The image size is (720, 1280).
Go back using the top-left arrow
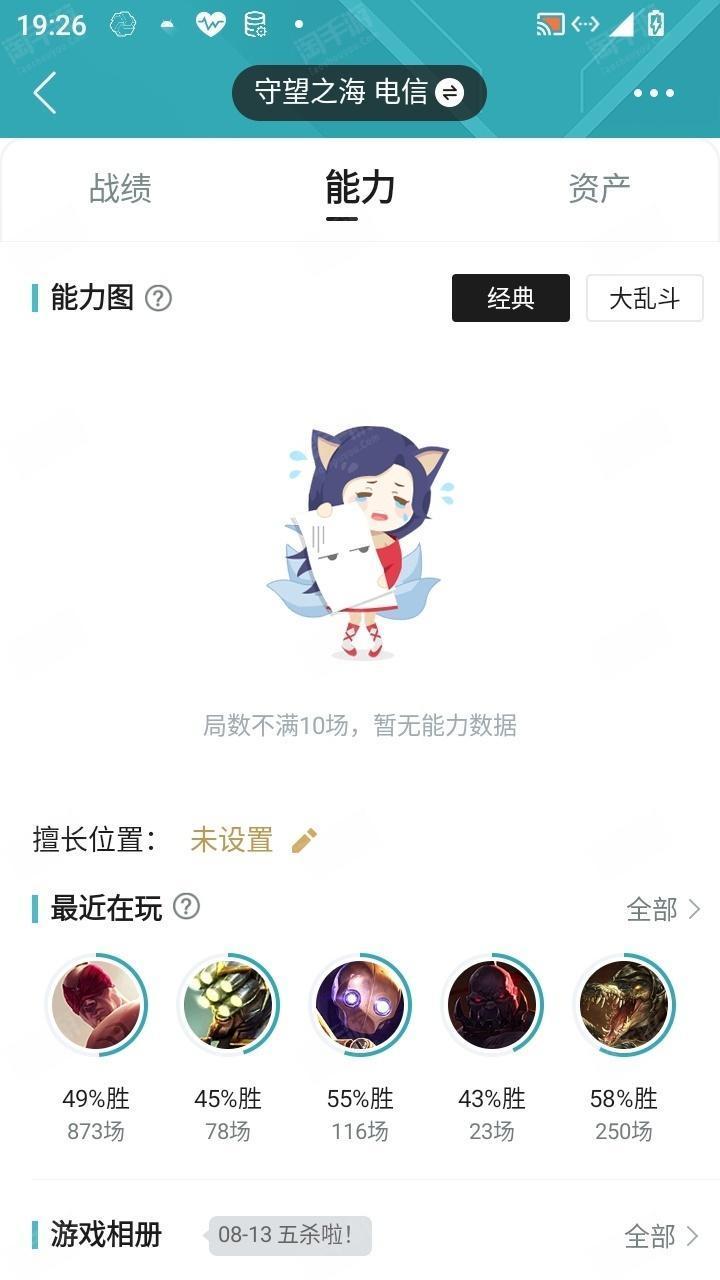(x=45, y=93)
